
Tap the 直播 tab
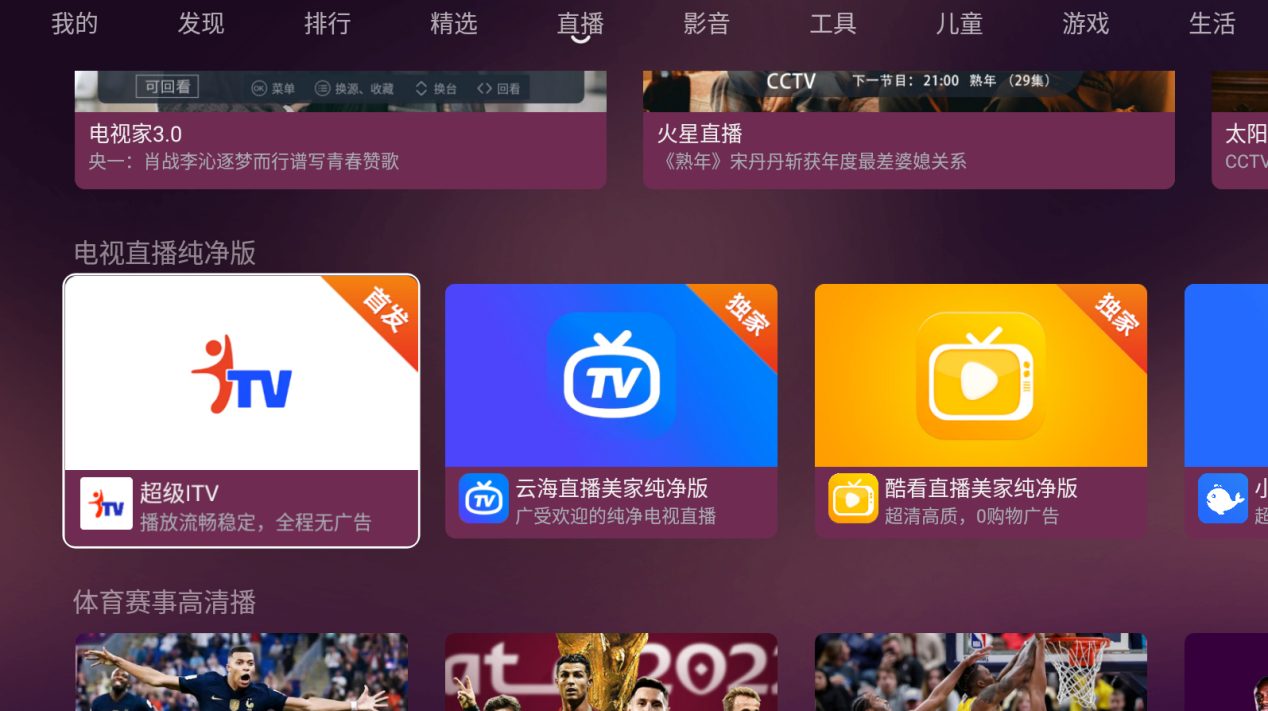click(x=580, y=23)
